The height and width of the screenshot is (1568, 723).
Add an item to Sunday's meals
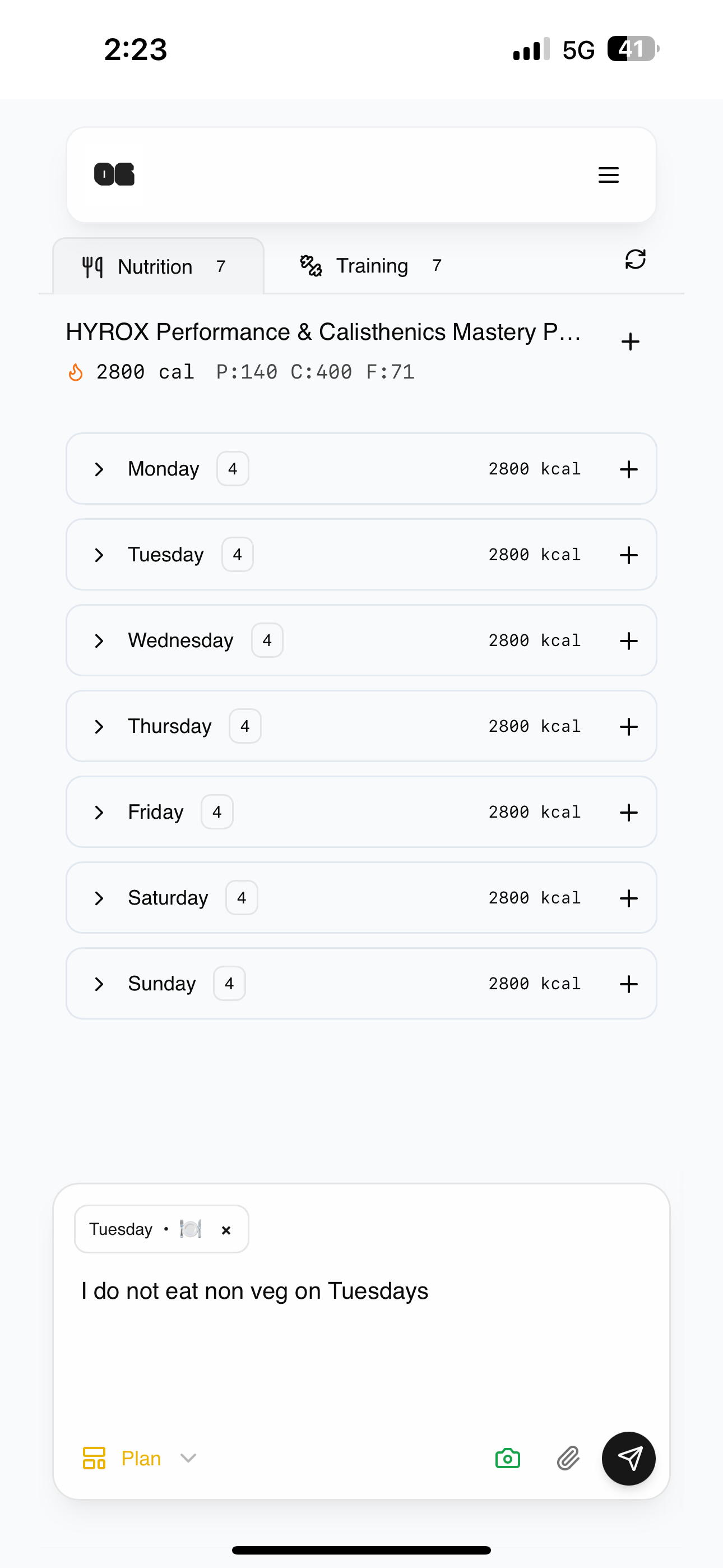click(x=628, y=984)
